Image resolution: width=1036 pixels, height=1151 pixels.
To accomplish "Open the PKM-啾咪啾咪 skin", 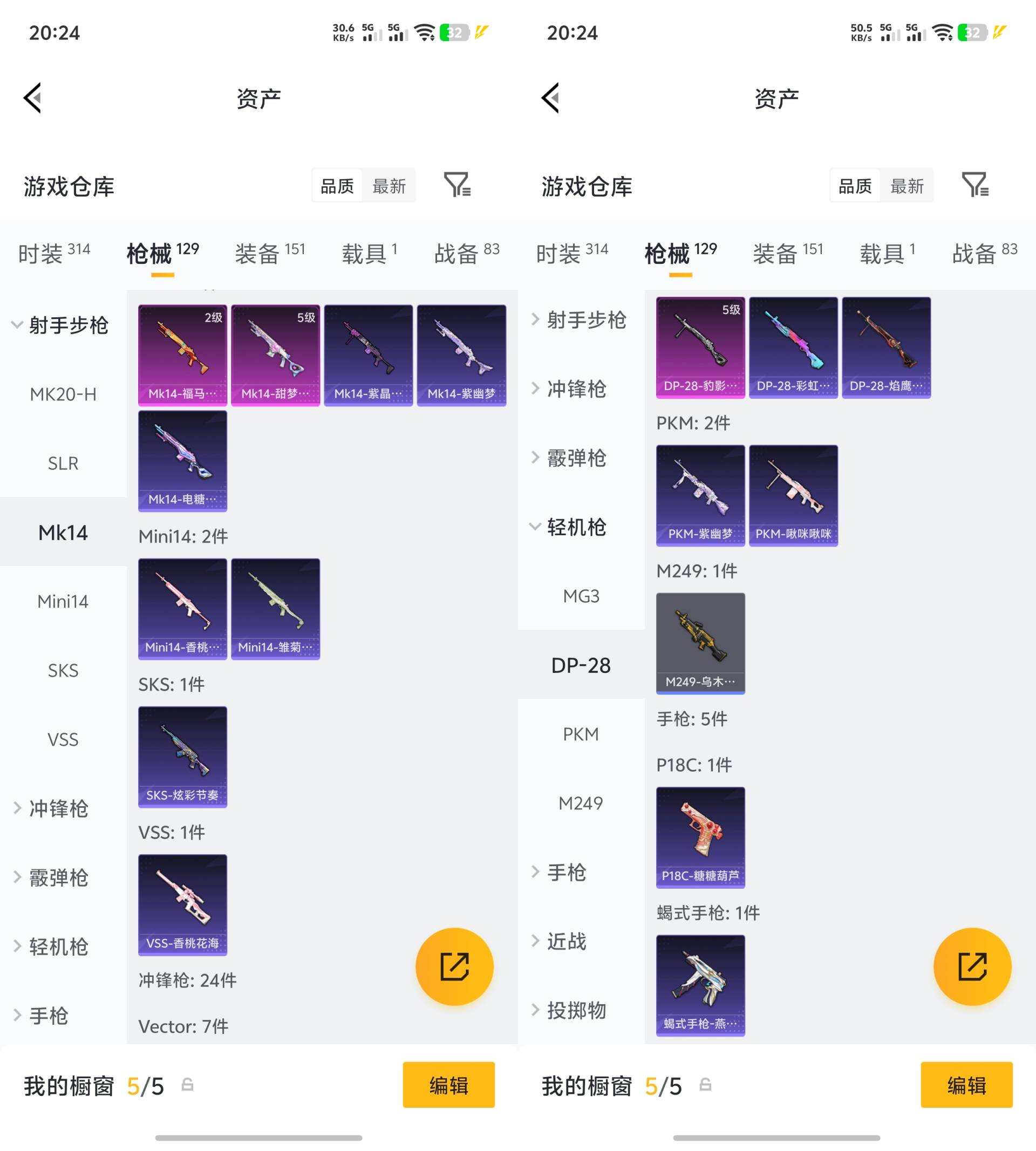I will (x=793, y=495).
